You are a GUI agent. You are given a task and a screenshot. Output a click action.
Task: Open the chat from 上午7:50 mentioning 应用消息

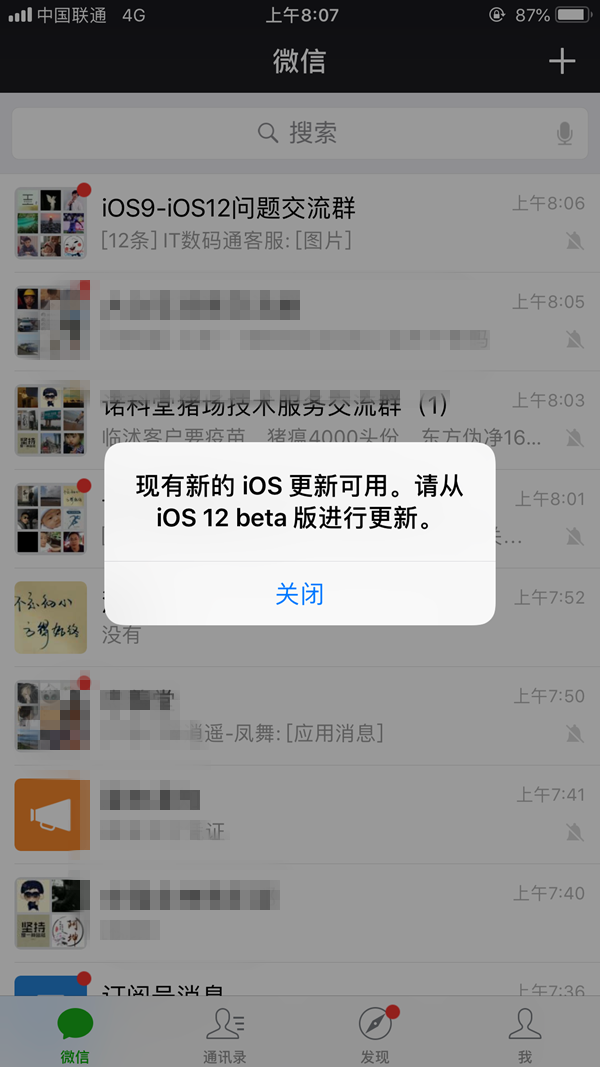coord(300,716)
